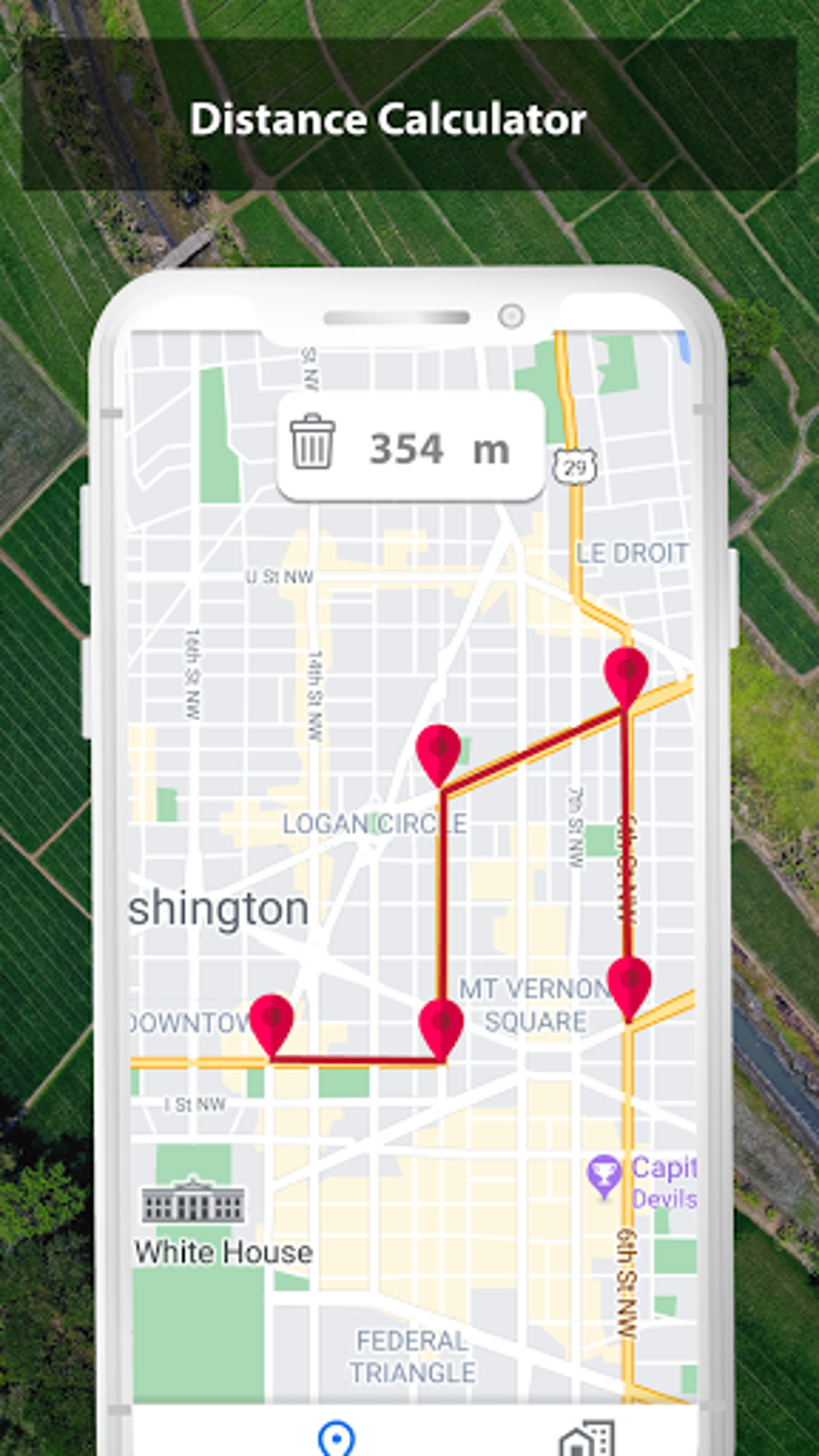Tap the unit label 'm' to switch units
819x1456 pixels.
[x=493, y=451]
